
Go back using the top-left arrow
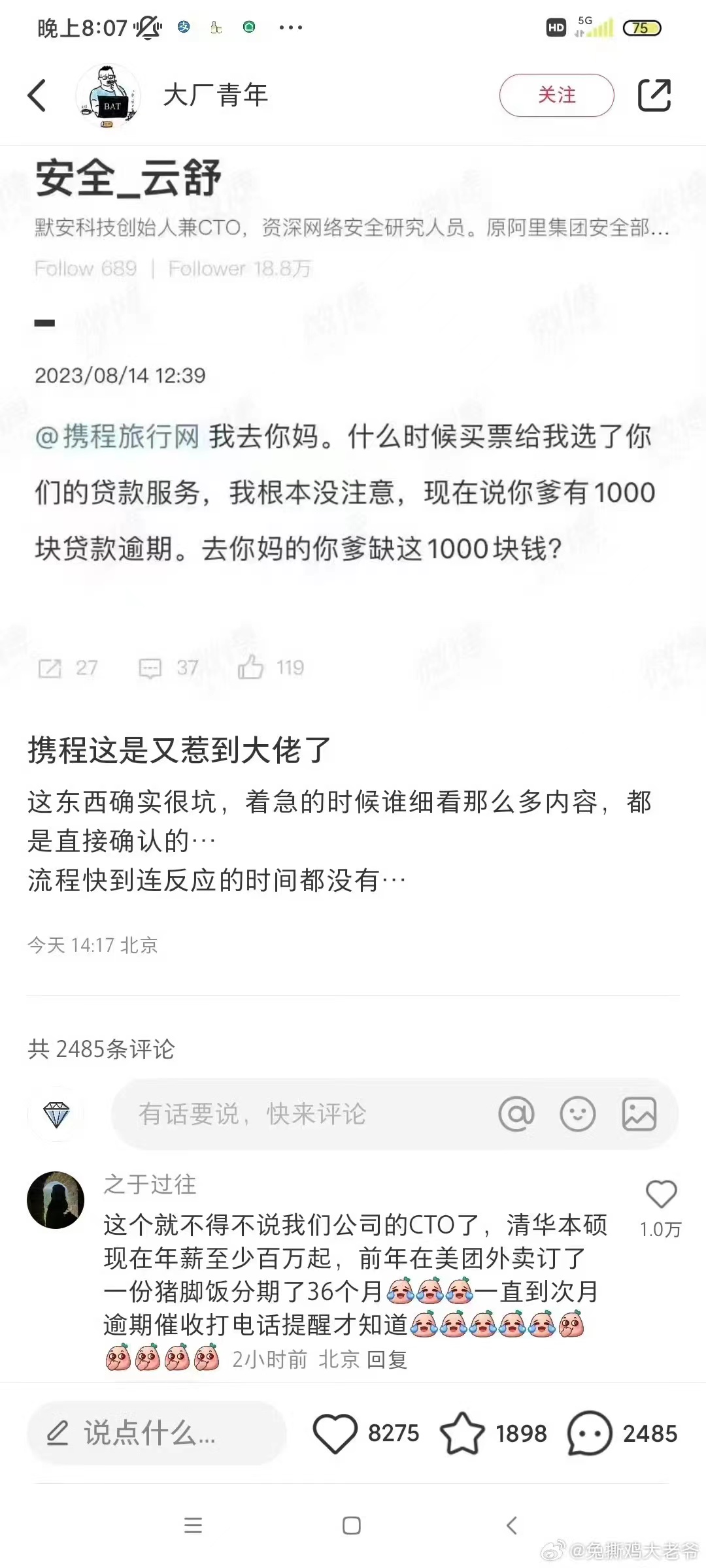click(x=38, y=95)
